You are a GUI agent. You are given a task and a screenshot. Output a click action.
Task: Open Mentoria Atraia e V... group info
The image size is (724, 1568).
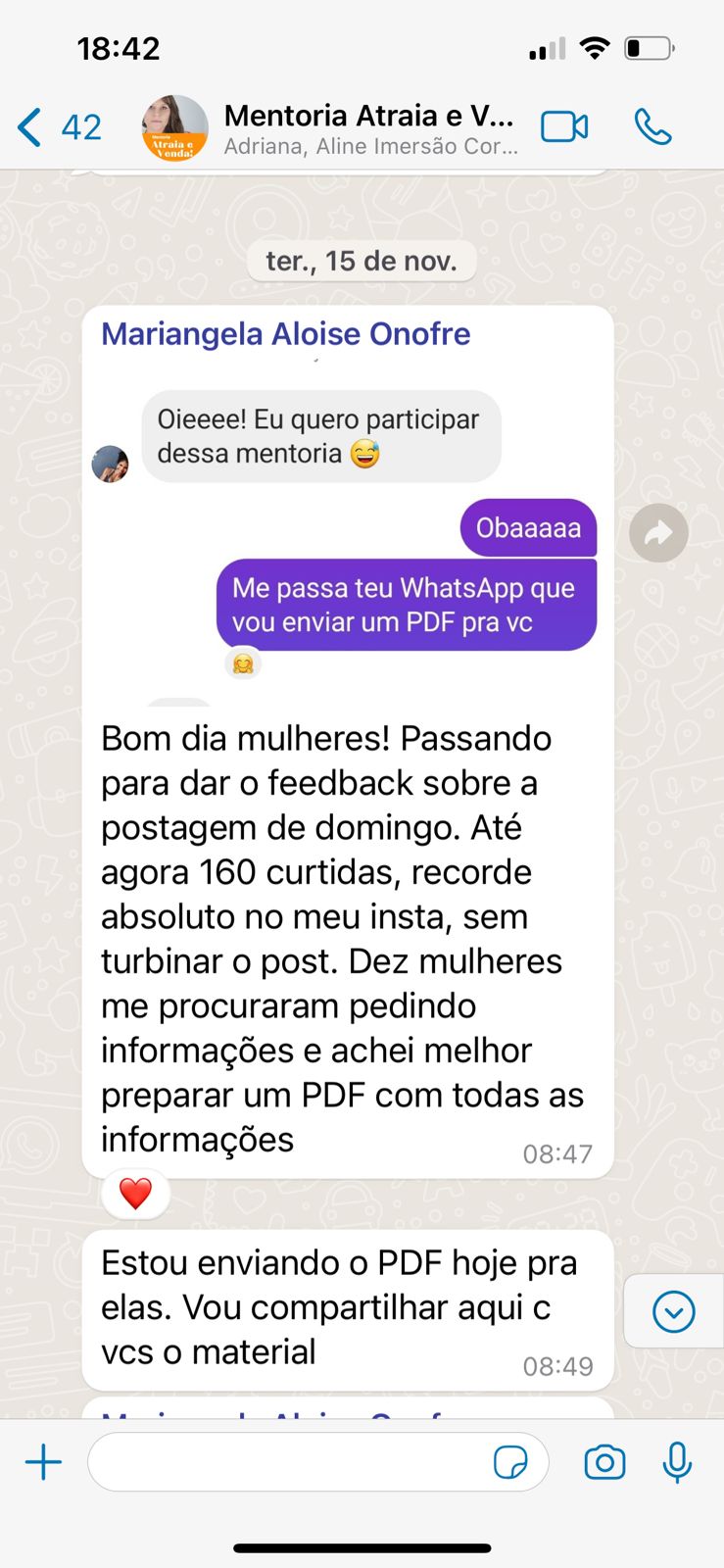pos(367,128)
